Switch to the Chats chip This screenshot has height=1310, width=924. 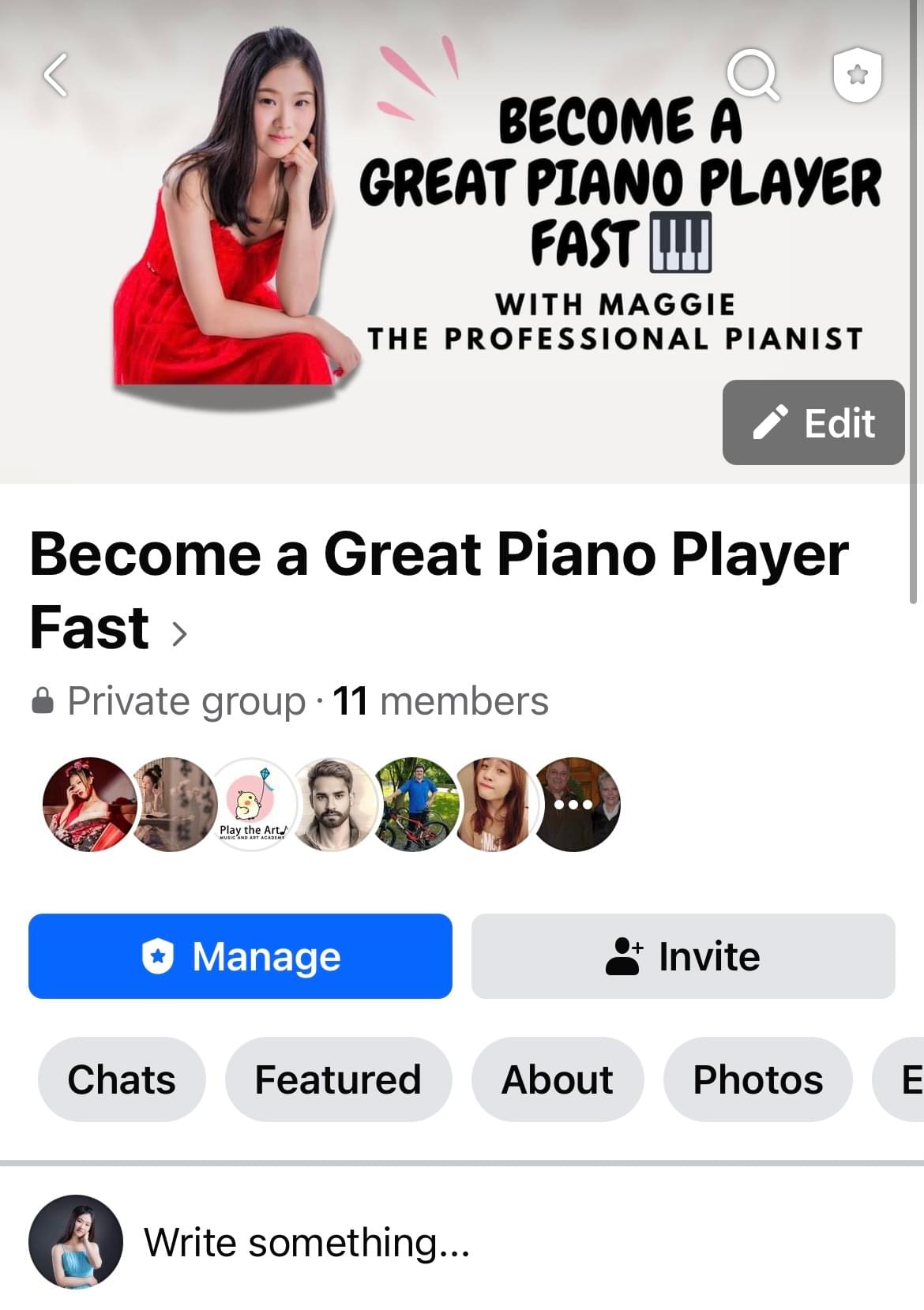click(x=122, y=1079)
